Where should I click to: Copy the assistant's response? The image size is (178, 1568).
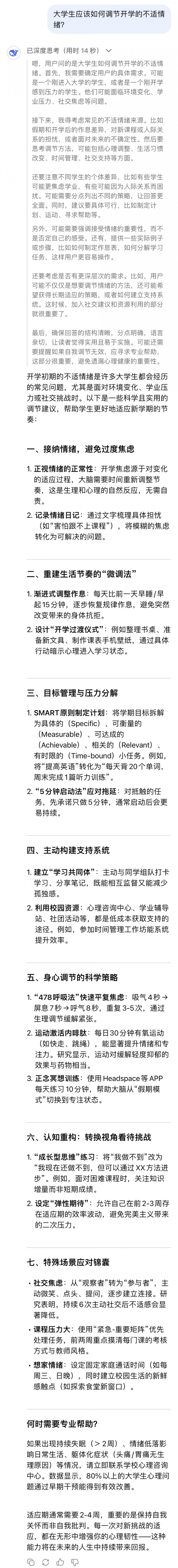(x=31, y=1562)
